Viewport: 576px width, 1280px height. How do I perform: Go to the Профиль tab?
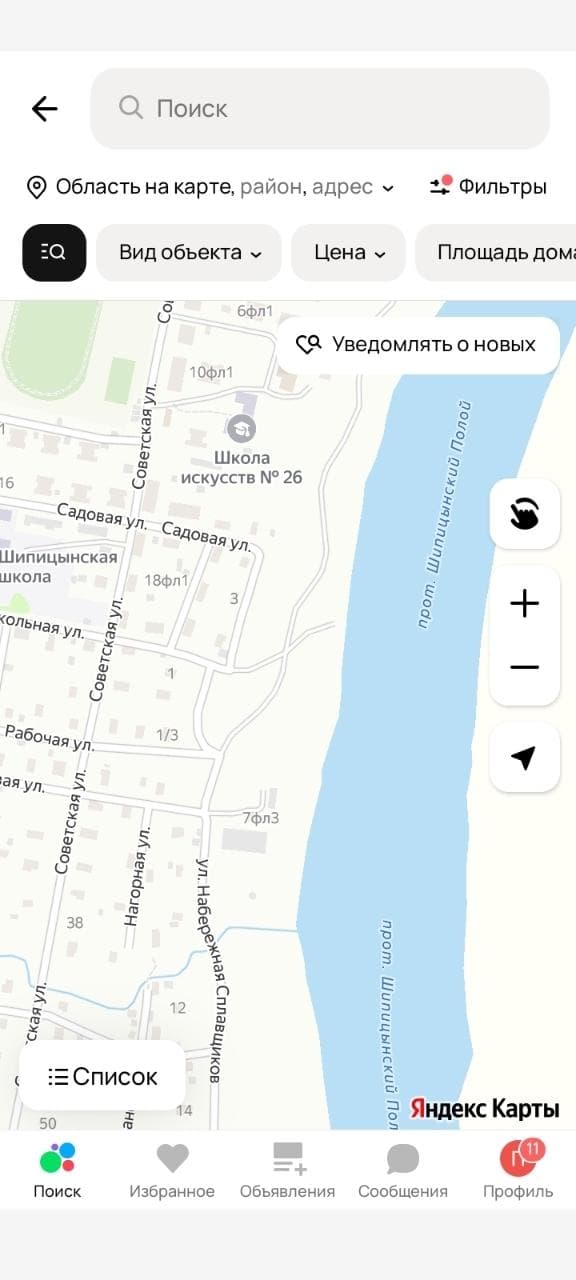coord(518,1170)
